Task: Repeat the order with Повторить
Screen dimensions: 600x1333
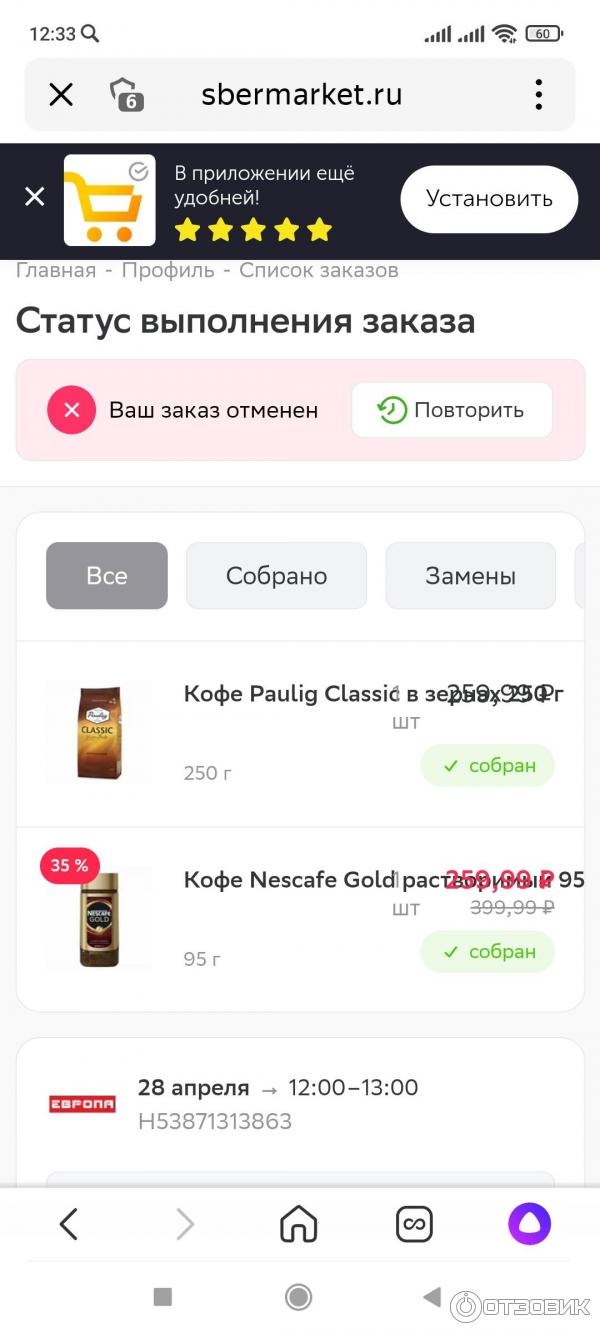Action: tap(451, 410)
